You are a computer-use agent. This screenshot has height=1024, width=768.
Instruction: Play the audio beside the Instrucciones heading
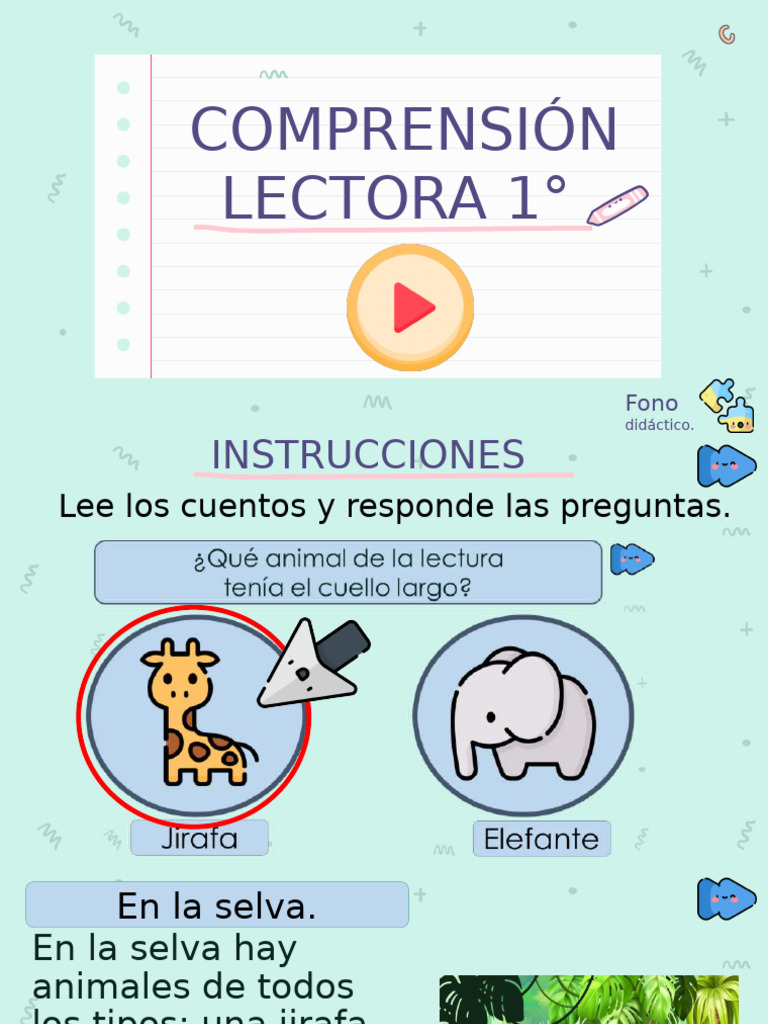pos(726,466)
